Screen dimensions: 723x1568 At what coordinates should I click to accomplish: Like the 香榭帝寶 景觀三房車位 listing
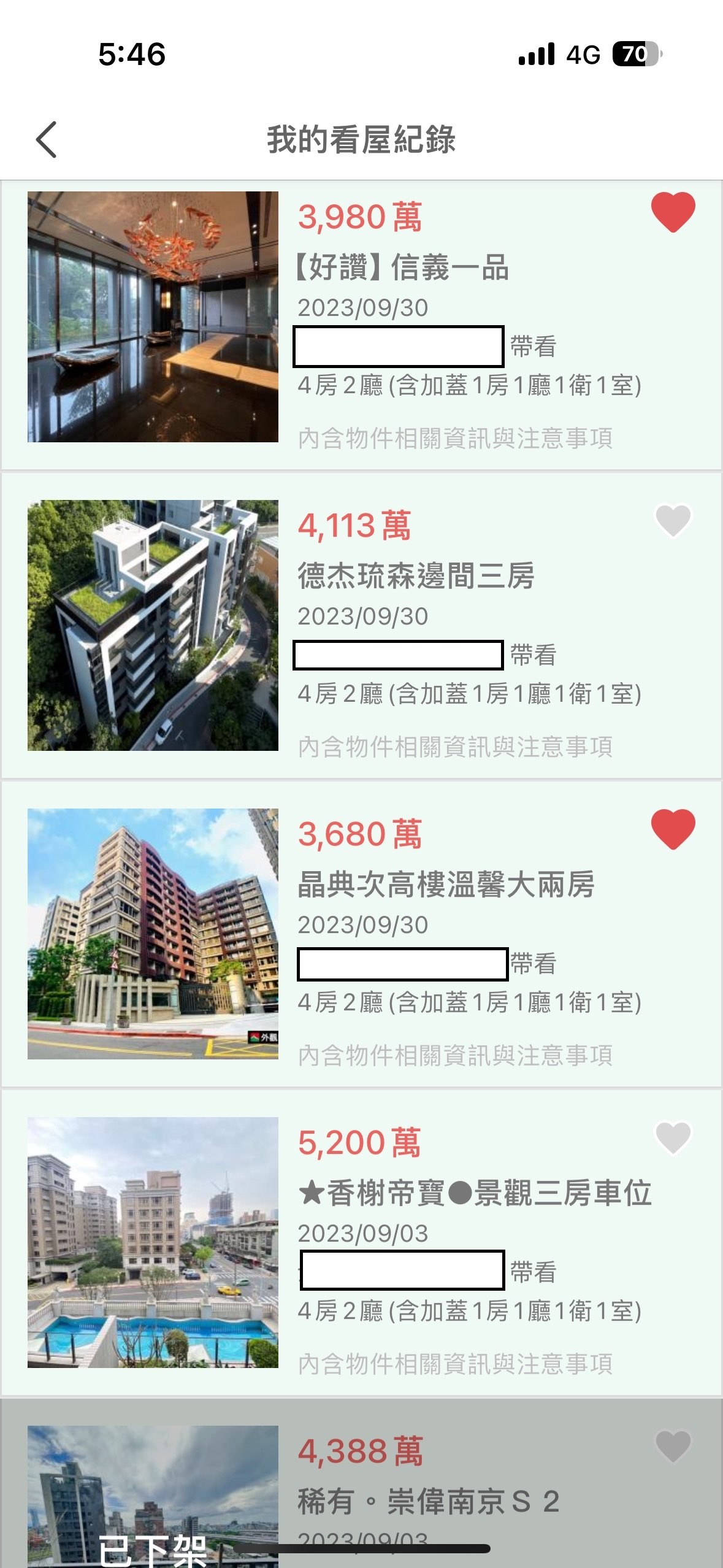point(673,1138)
